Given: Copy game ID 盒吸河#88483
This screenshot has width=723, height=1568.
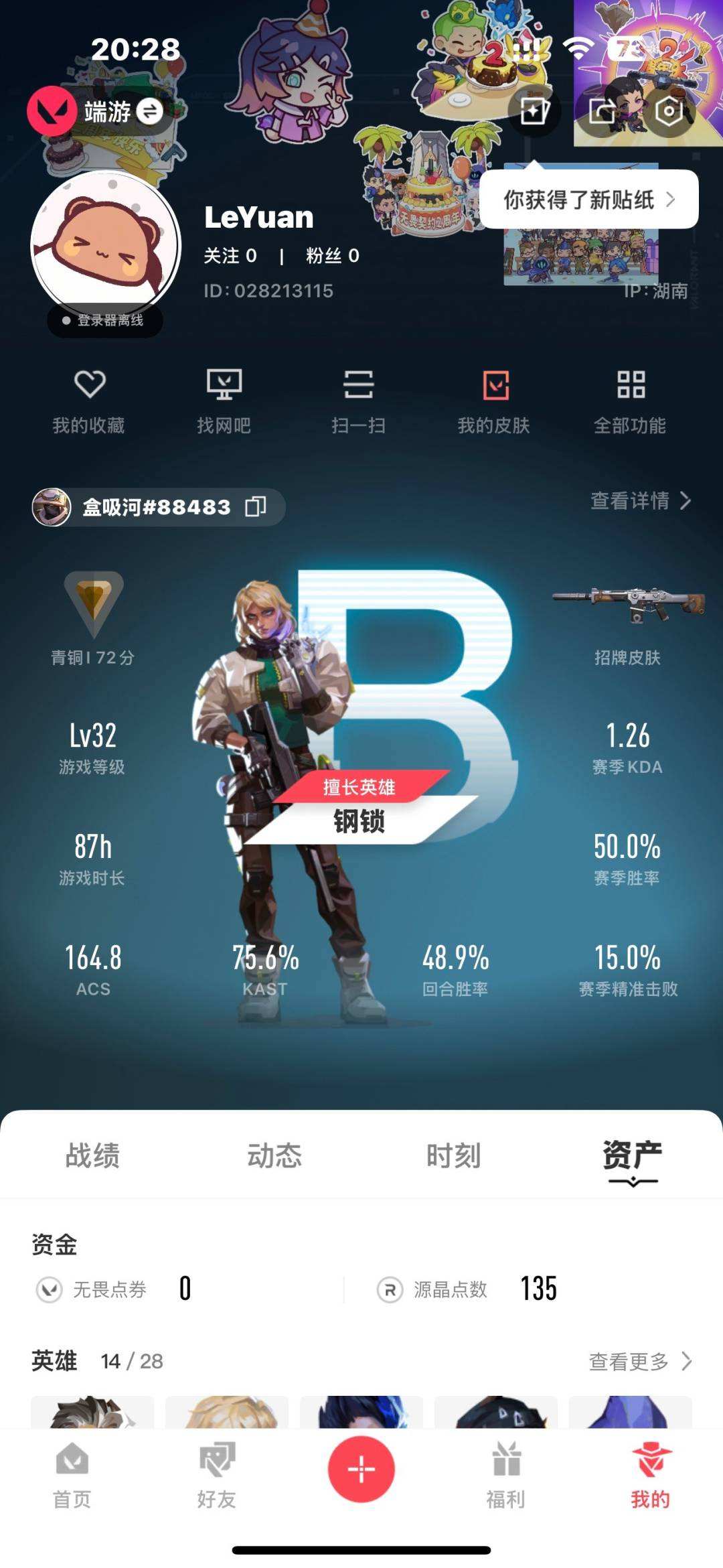Looking at the screenshot, I should (256, 507).
